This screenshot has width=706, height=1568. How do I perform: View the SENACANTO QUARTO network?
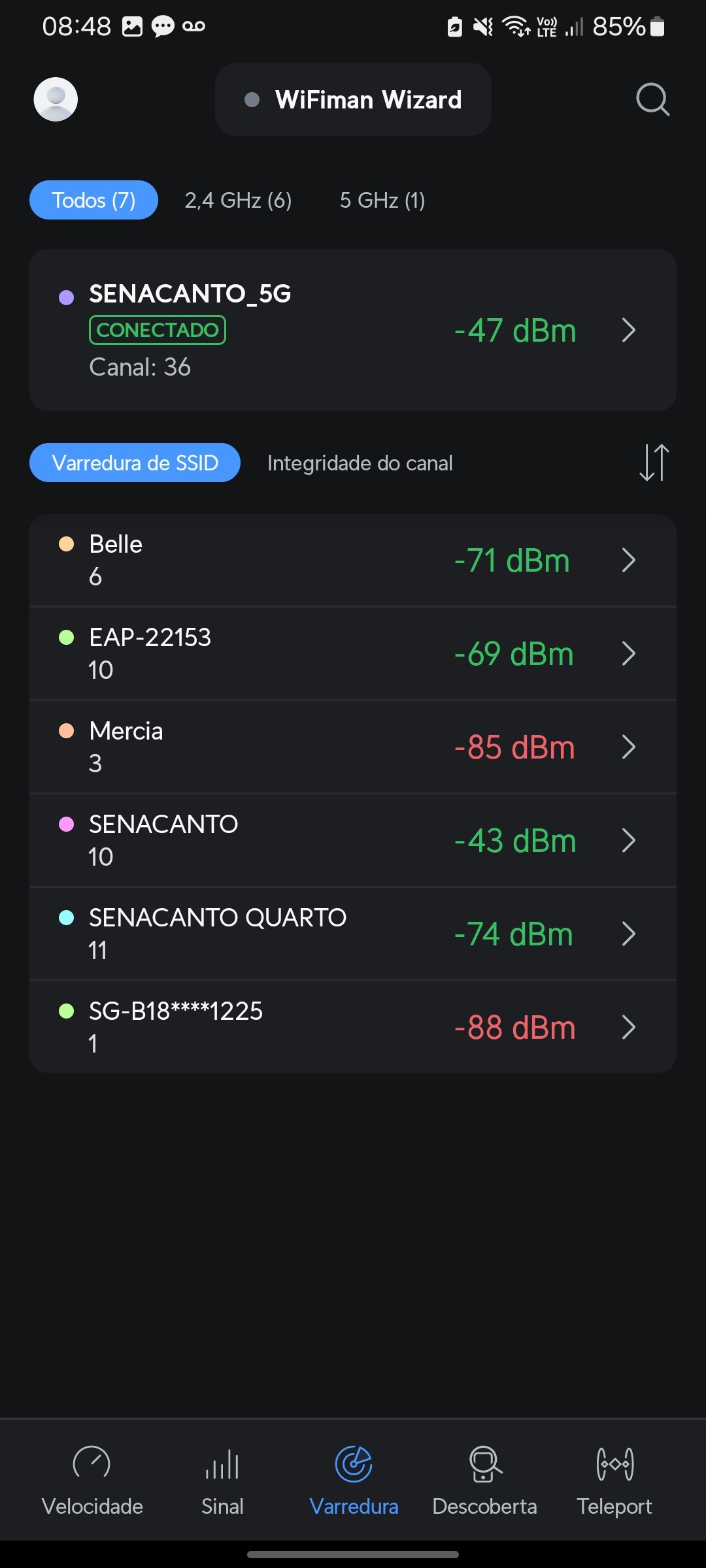click(353, 934)
